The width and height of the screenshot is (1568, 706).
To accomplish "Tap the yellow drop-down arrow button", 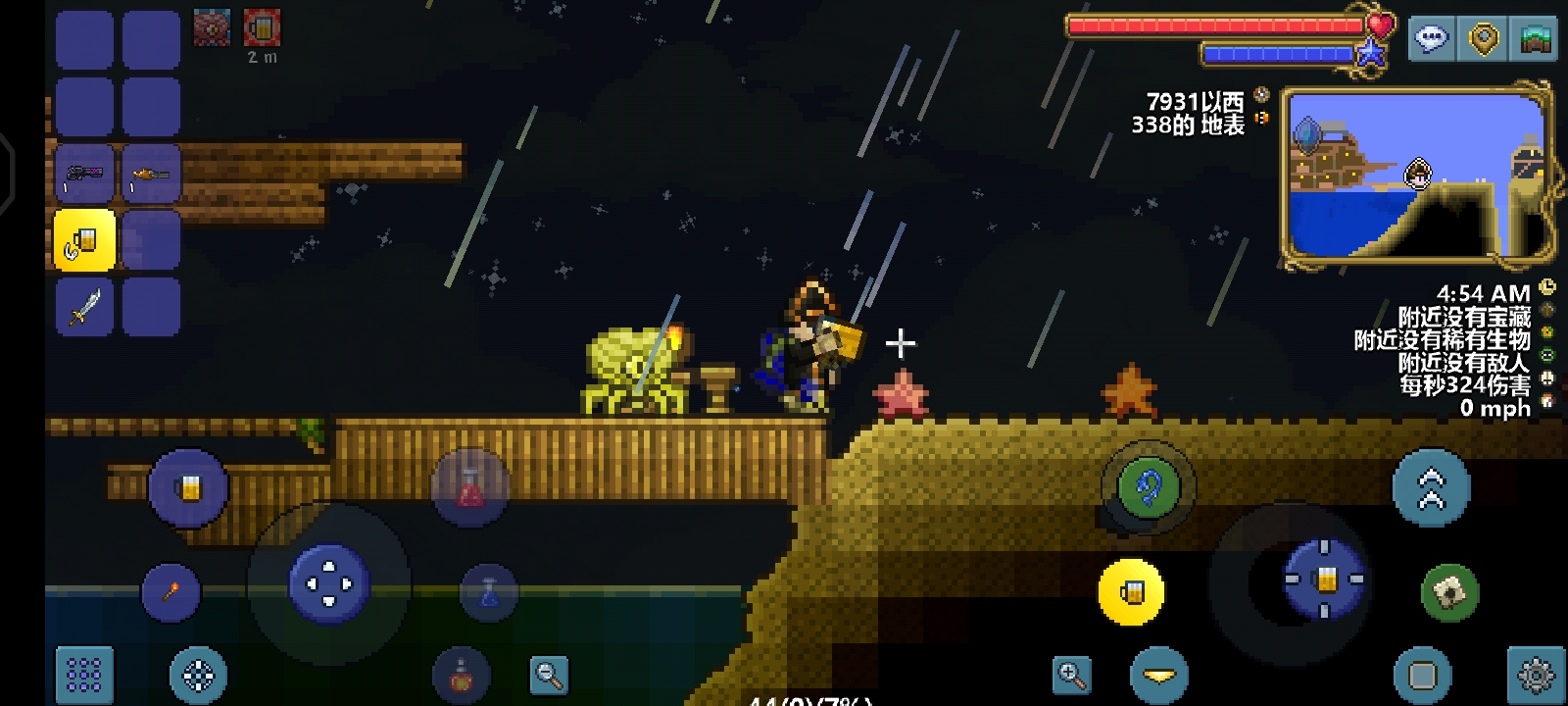I will pos(1159,675).
